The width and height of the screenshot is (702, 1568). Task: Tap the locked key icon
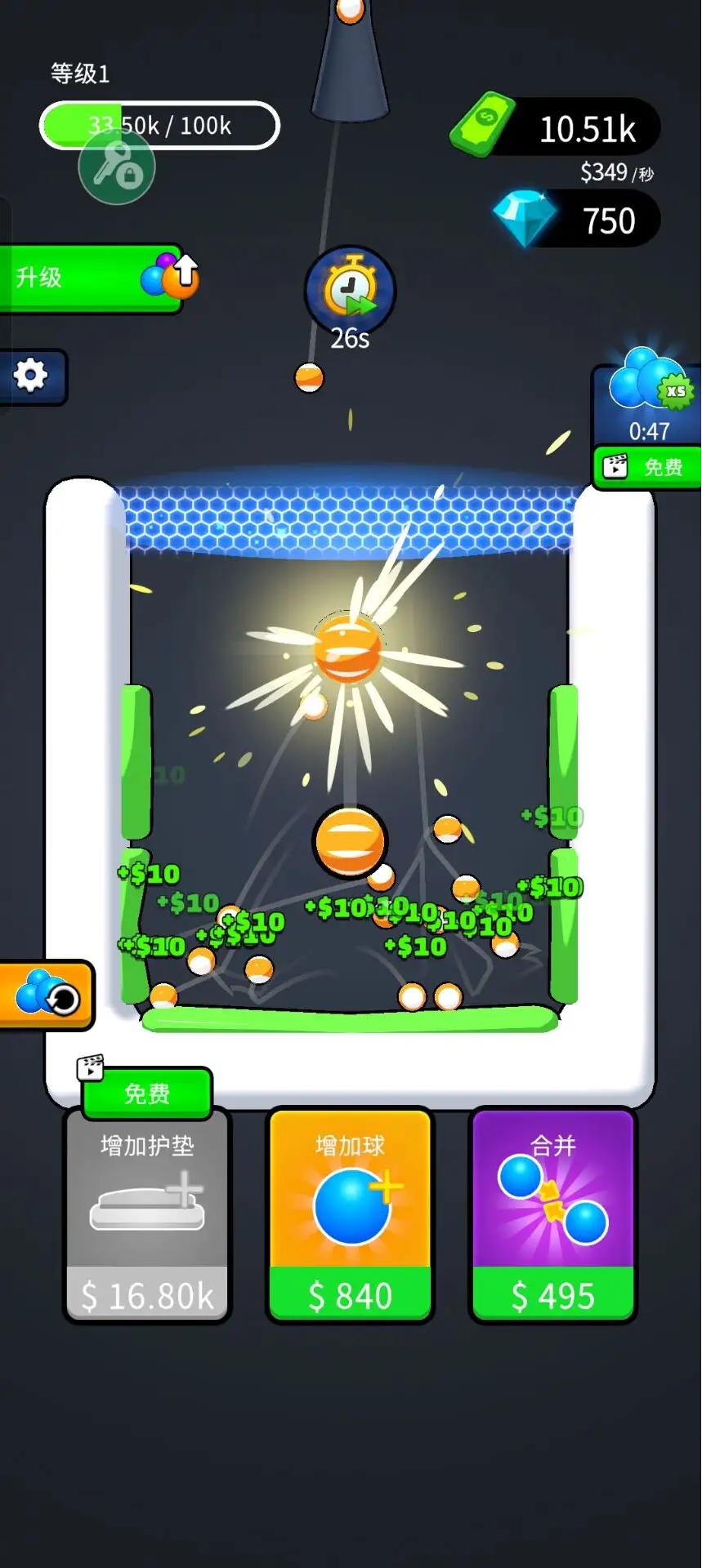tap(117, 167)
